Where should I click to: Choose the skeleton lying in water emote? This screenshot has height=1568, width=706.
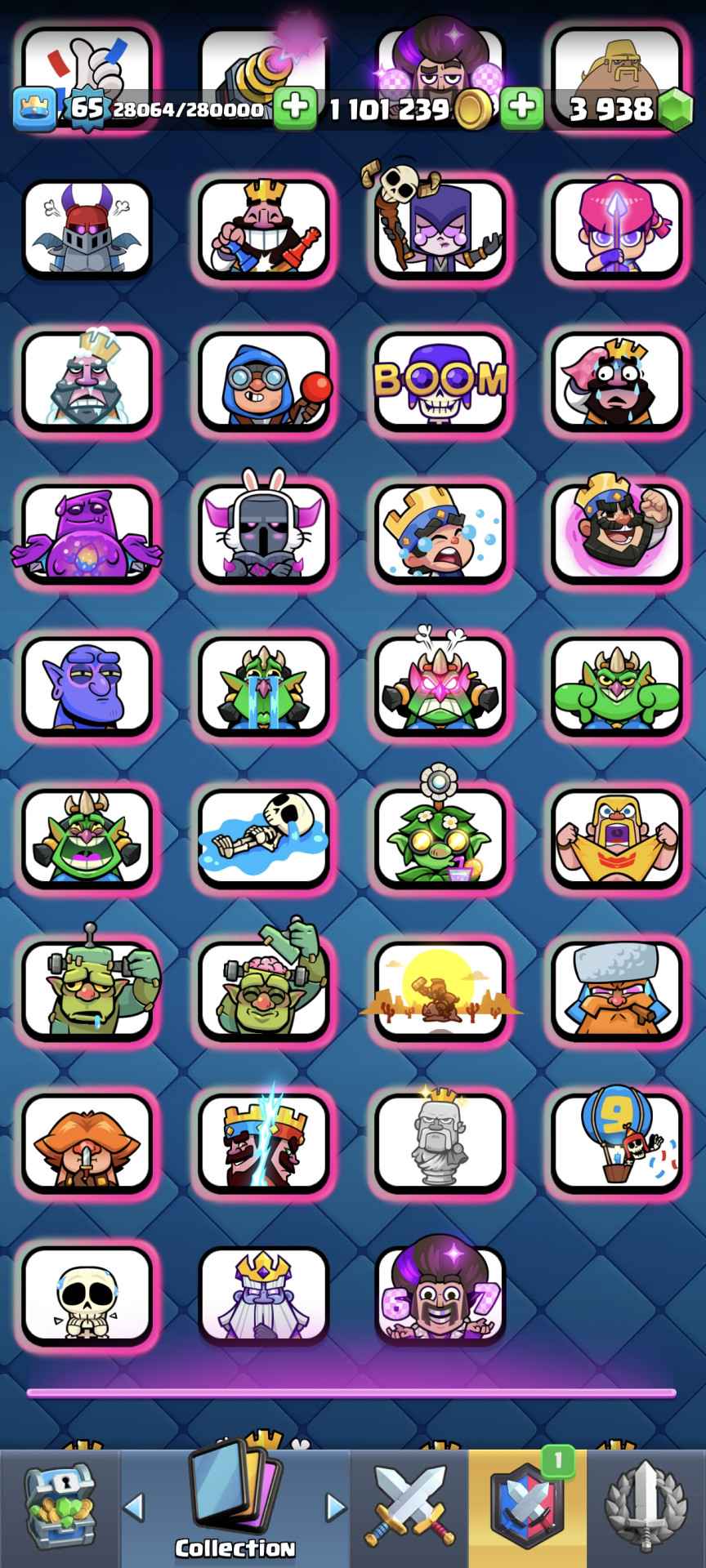(263, 839)
